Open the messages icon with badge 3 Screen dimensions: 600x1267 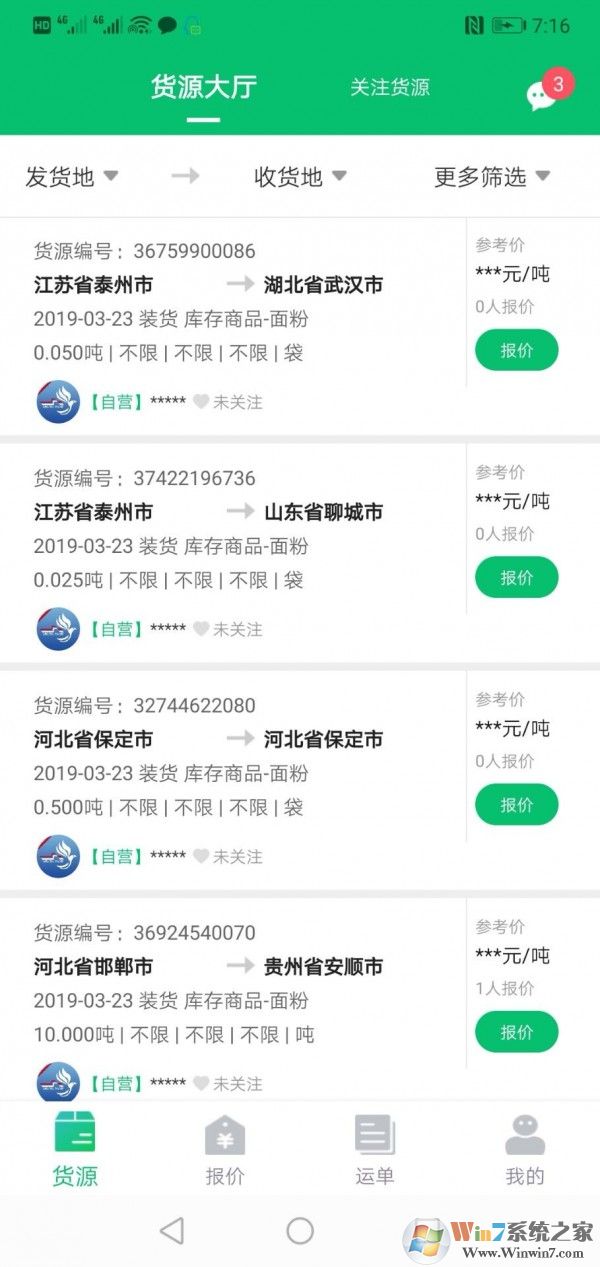(542, 95)
